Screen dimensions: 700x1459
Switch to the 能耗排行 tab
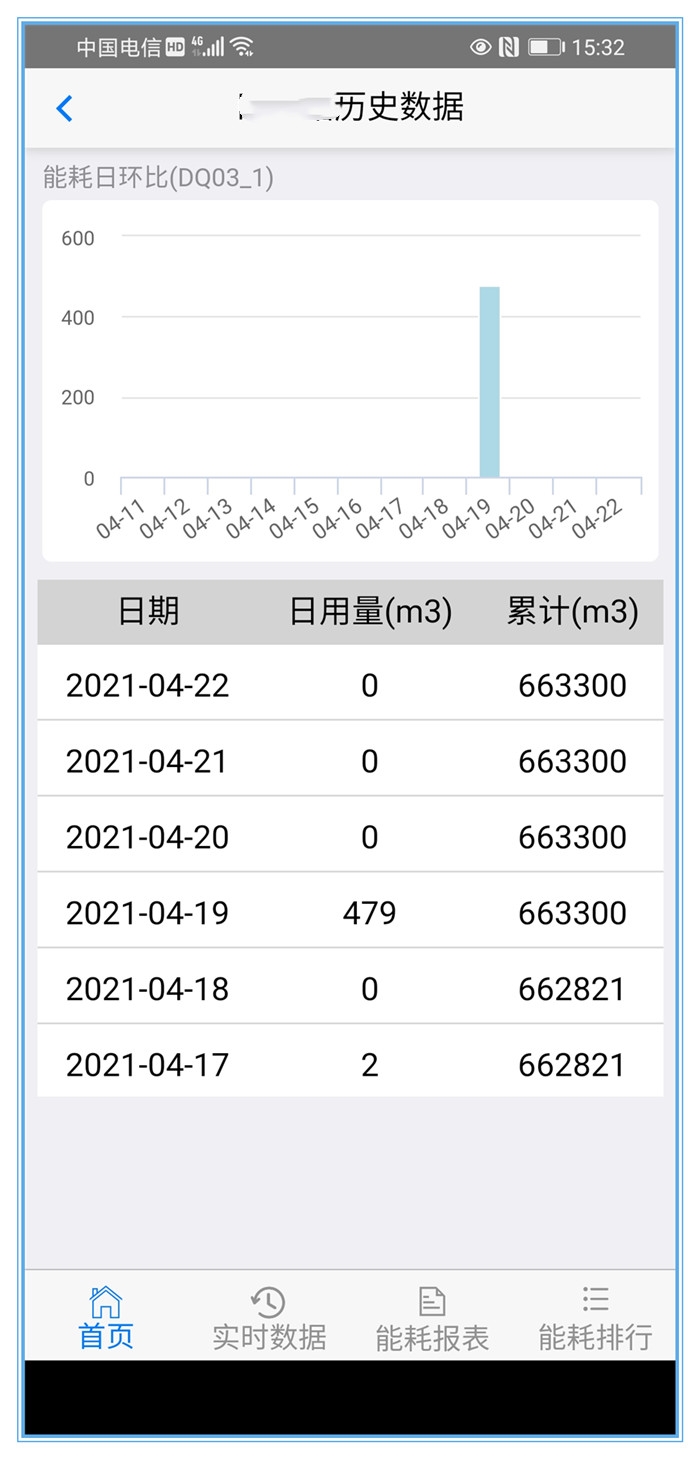click(595, 1318)
